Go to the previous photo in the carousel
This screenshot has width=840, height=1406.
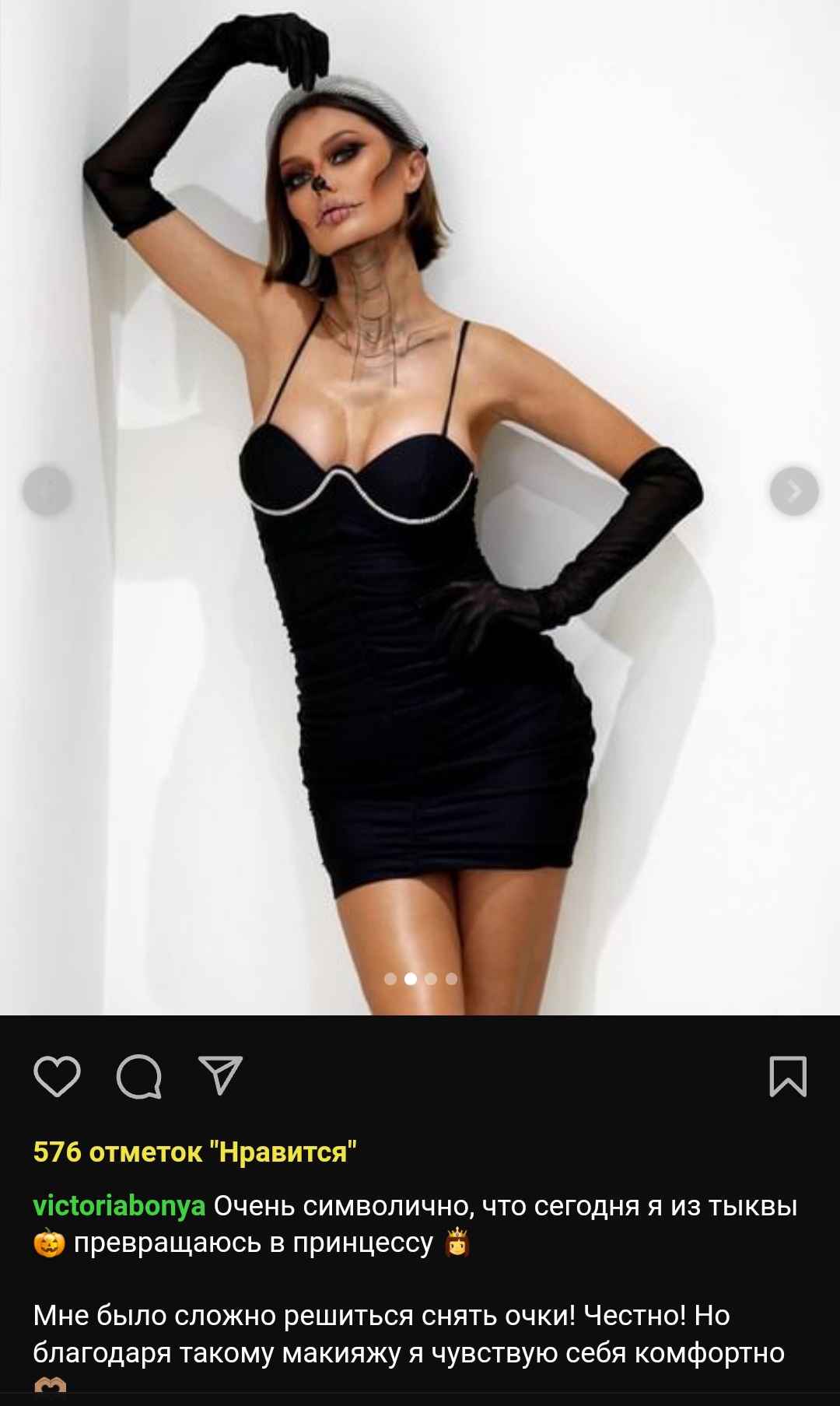tap(47, 491)
